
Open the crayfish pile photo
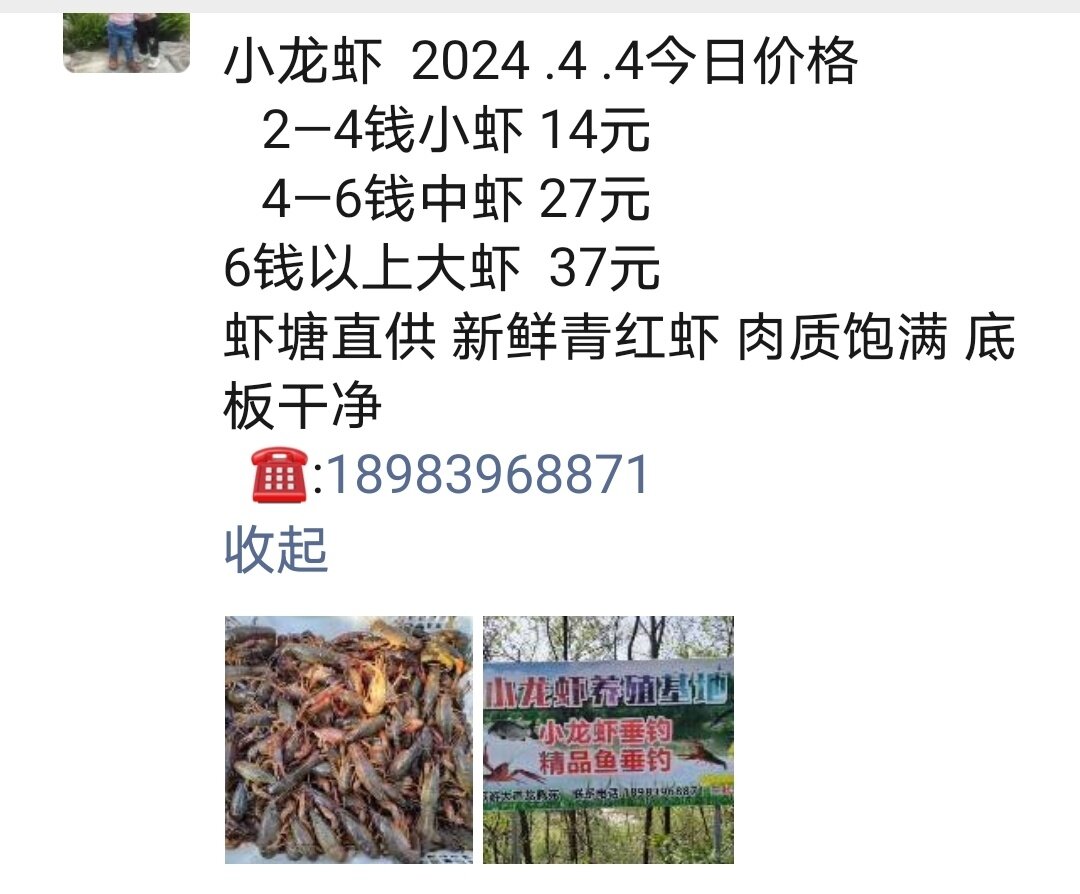pyautogui.click(x=348, y=739)
